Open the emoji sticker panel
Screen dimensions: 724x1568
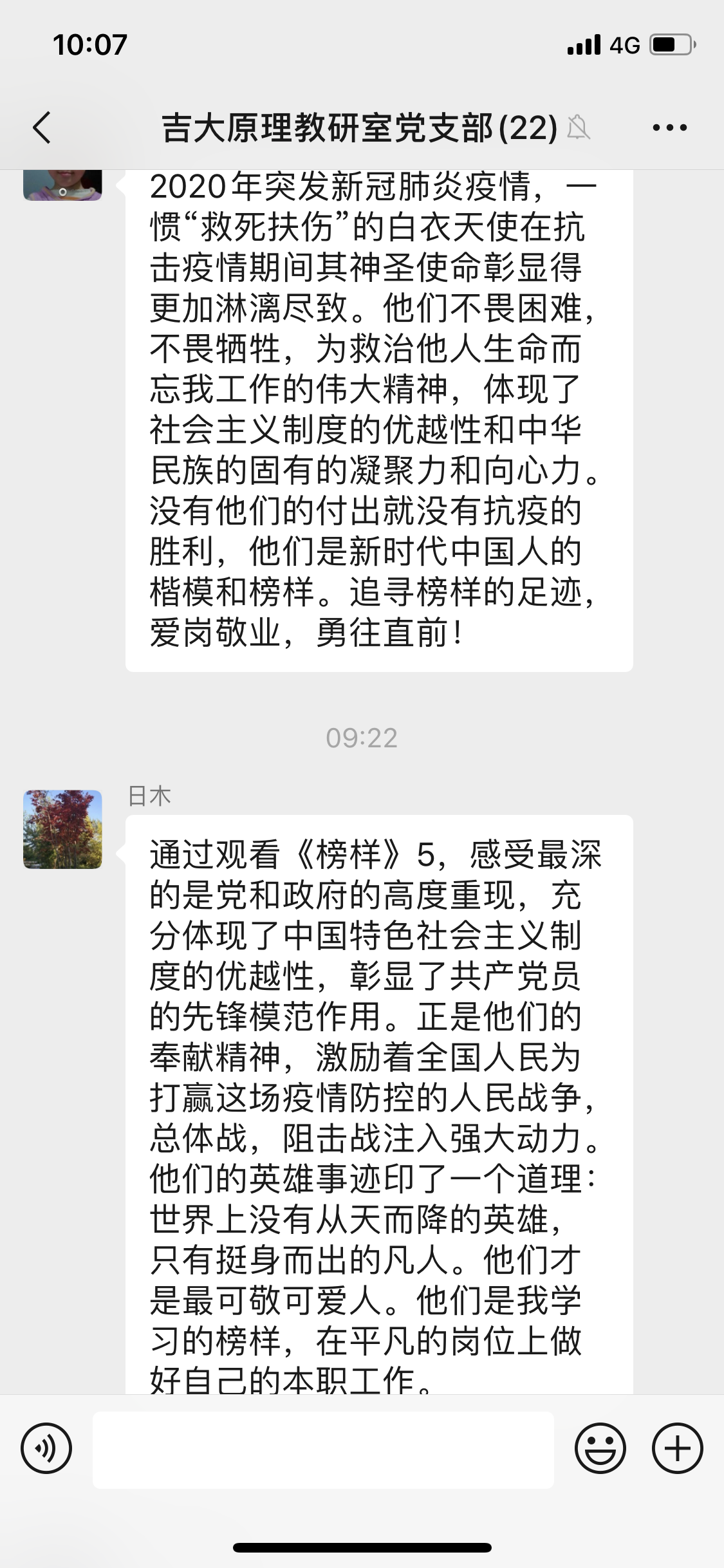click(x=600, y=1449)
